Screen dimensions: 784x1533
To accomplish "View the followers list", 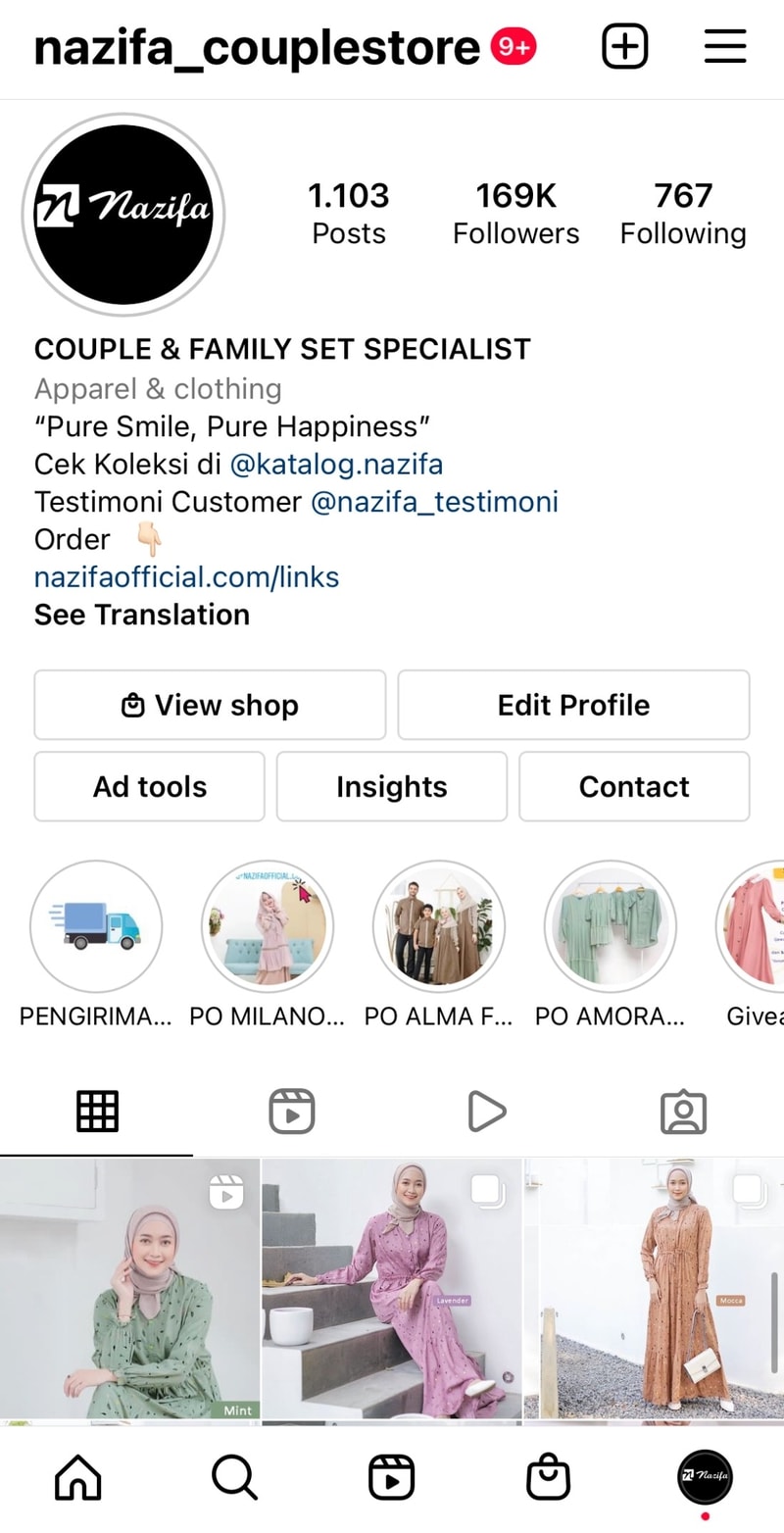I will (515, 213).
